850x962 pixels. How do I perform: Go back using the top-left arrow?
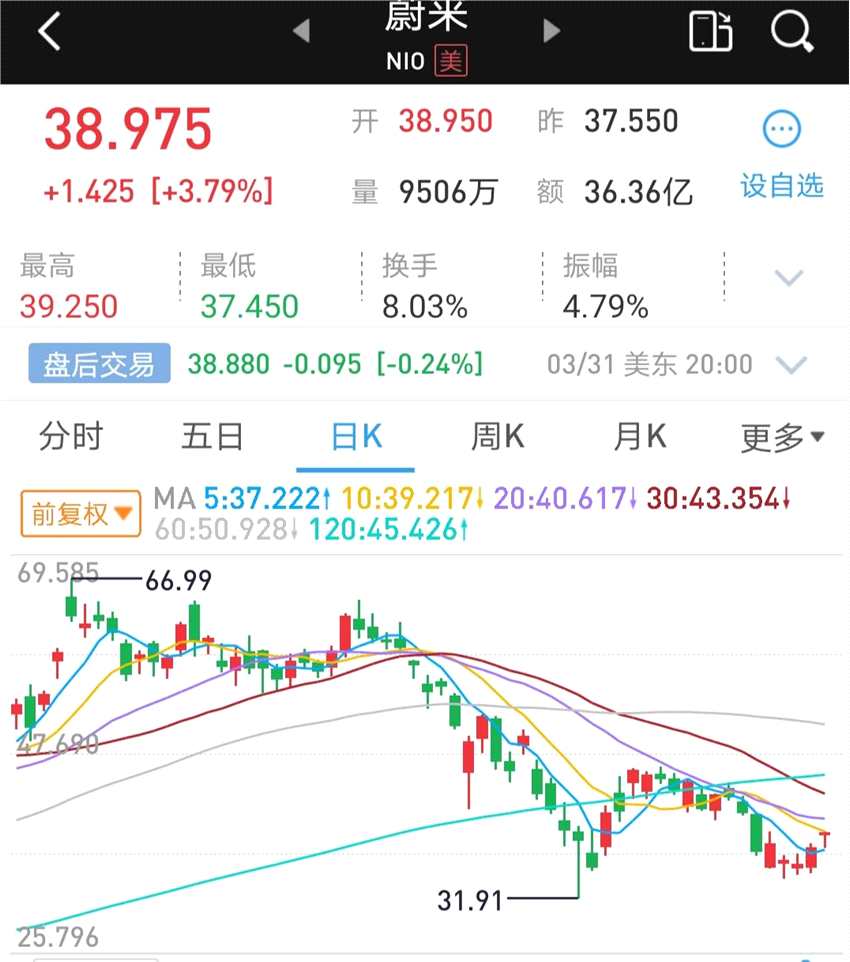click(x=49, y=32)
